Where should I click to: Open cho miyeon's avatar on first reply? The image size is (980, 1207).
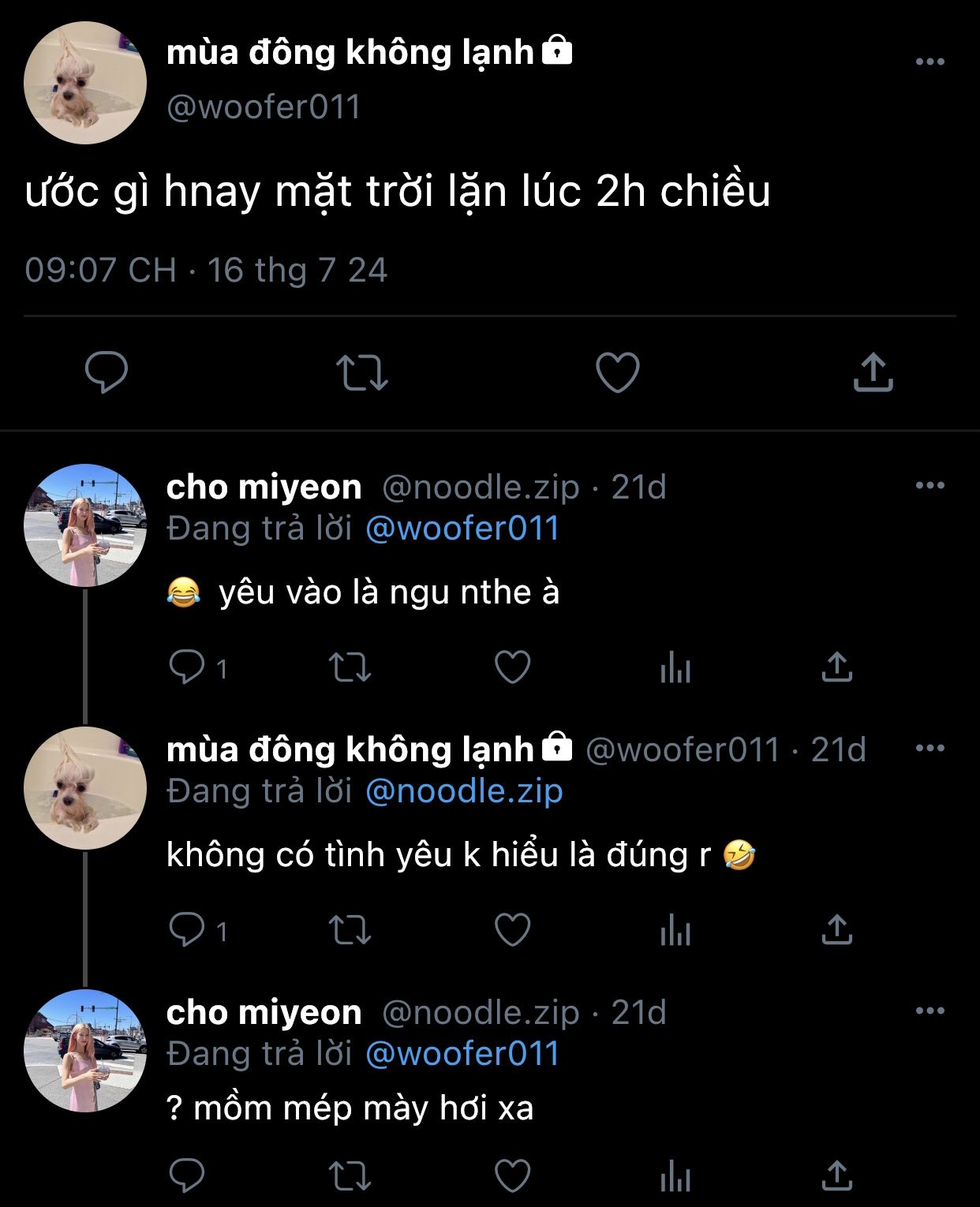(85, 525)
